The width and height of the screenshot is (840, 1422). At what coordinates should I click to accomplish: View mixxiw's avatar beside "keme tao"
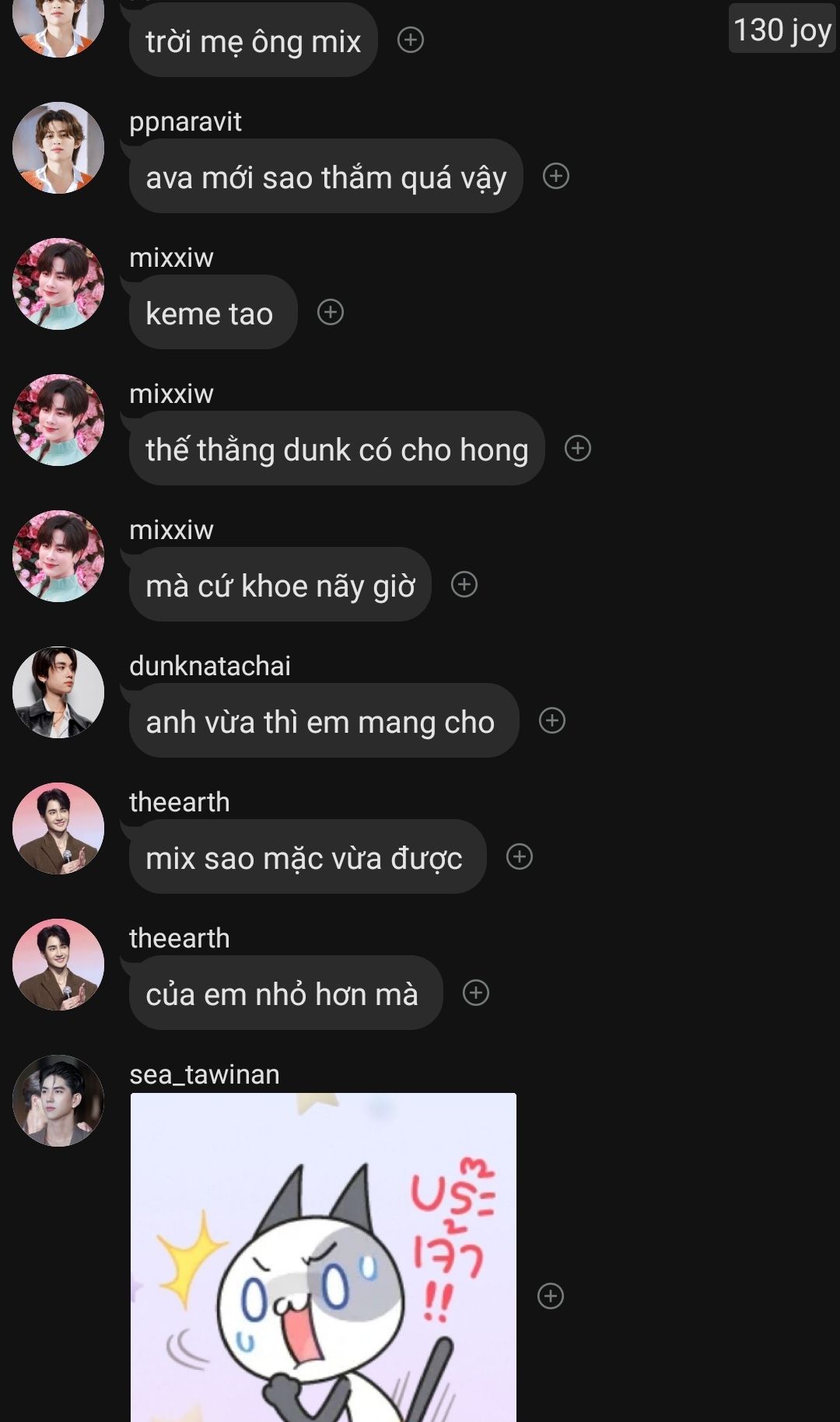pyautogui.click(x=58, y=284)
